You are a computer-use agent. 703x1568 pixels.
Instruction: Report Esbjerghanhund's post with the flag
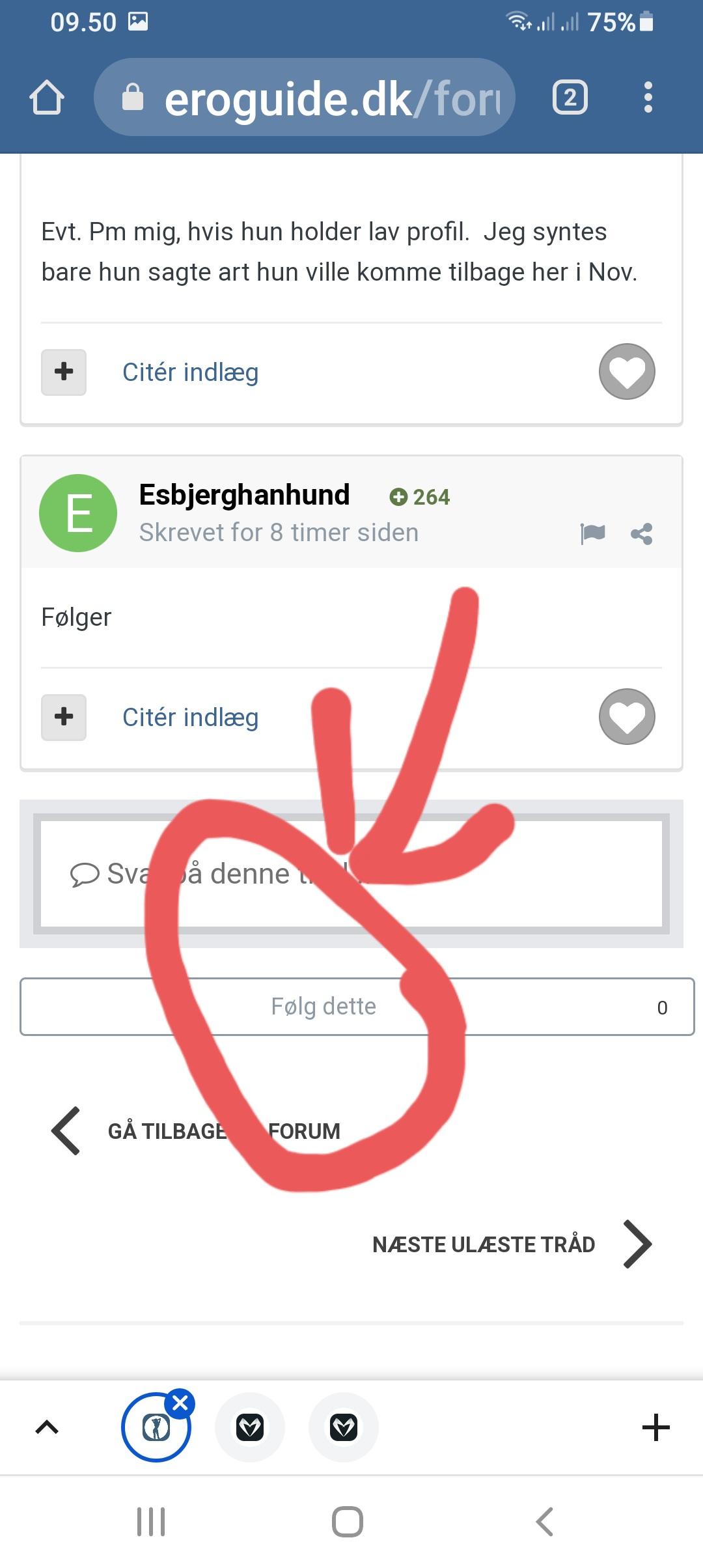[x=592, y=533]
